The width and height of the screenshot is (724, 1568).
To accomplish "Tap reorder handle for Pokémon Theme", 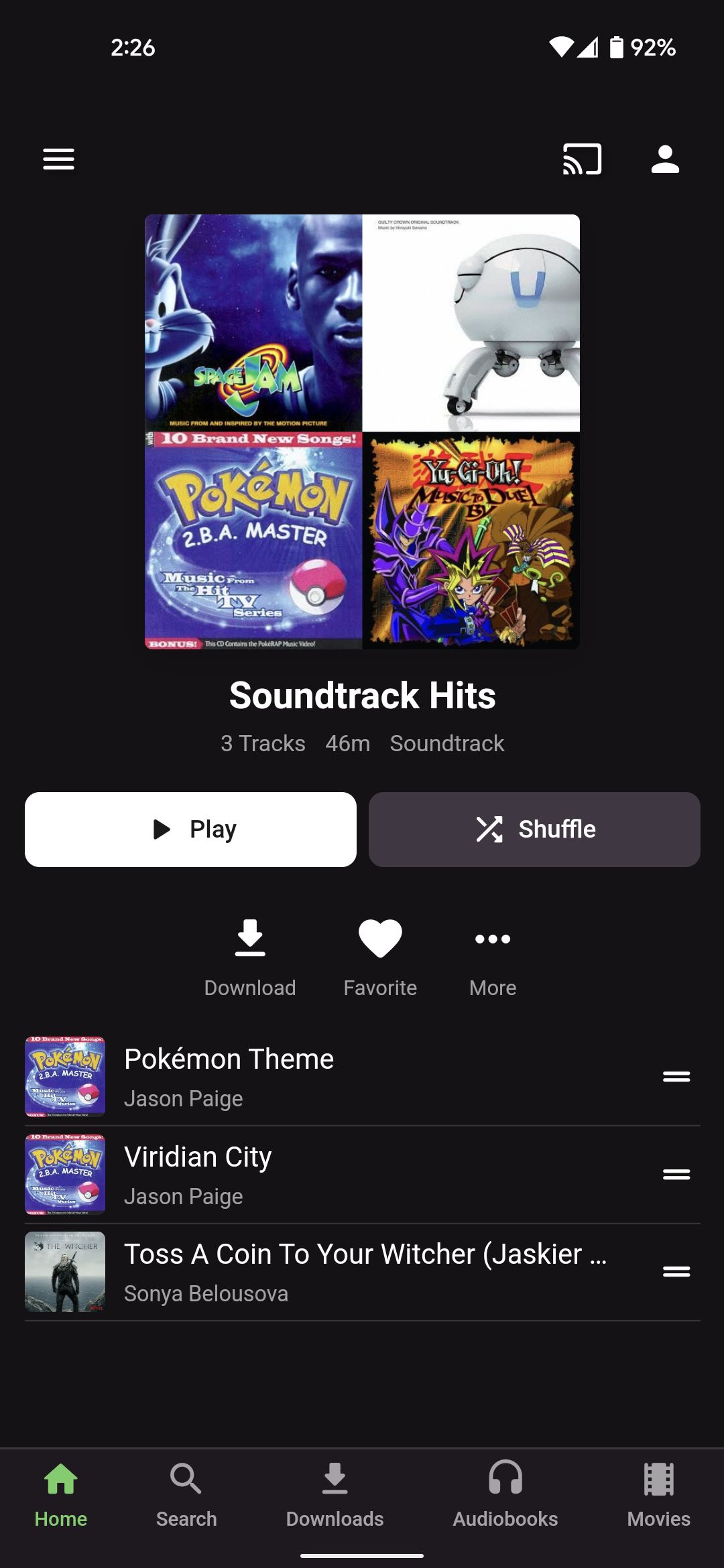I will (676, 1077).
